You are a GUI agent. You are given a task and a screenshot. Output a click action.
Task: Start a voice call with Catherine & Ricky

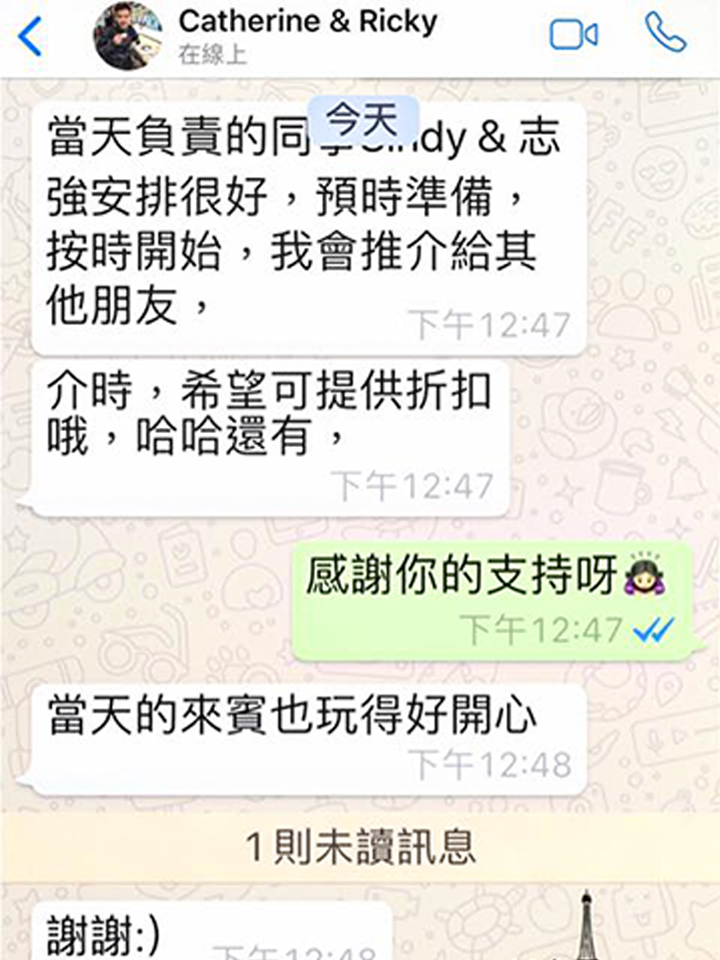[665, 34]
